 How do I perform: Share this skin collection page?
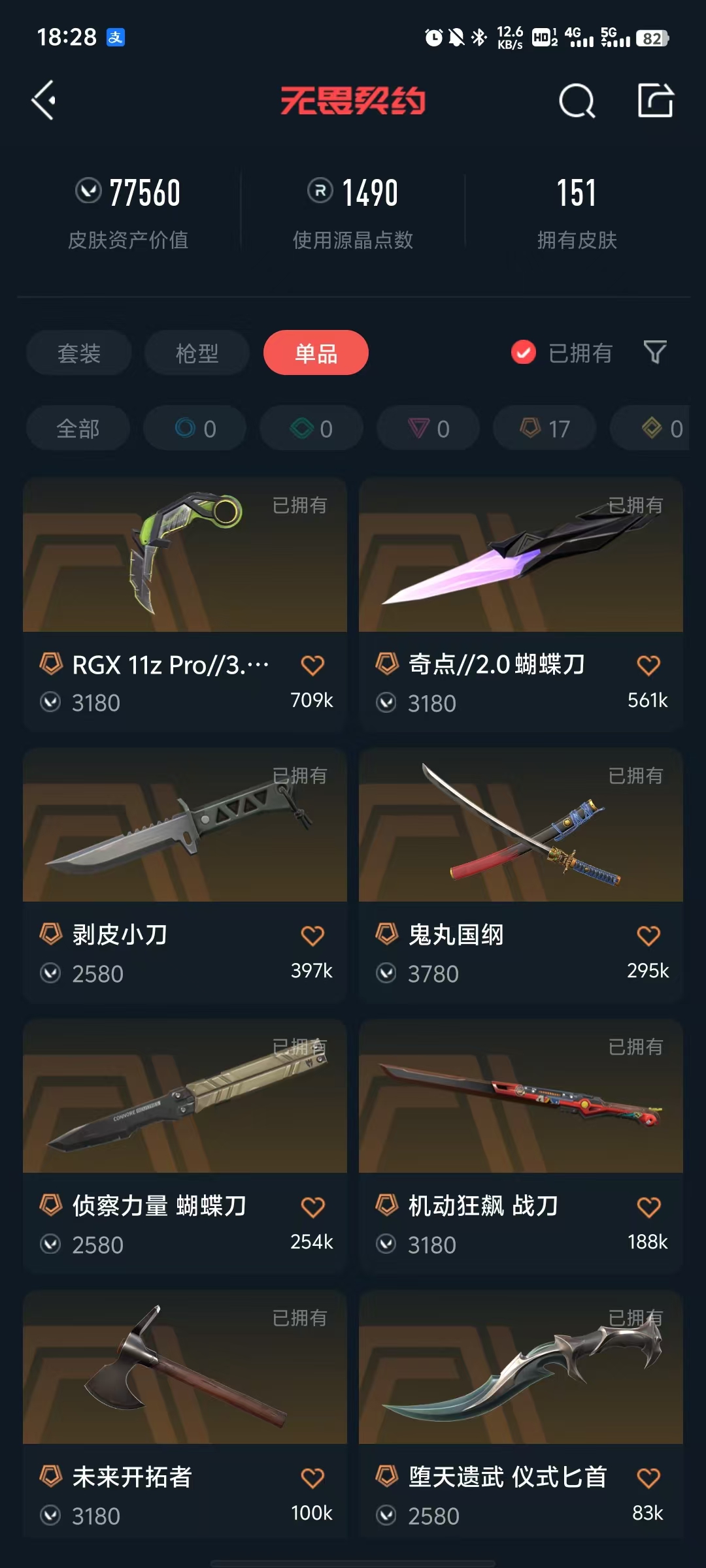point(655,101)
